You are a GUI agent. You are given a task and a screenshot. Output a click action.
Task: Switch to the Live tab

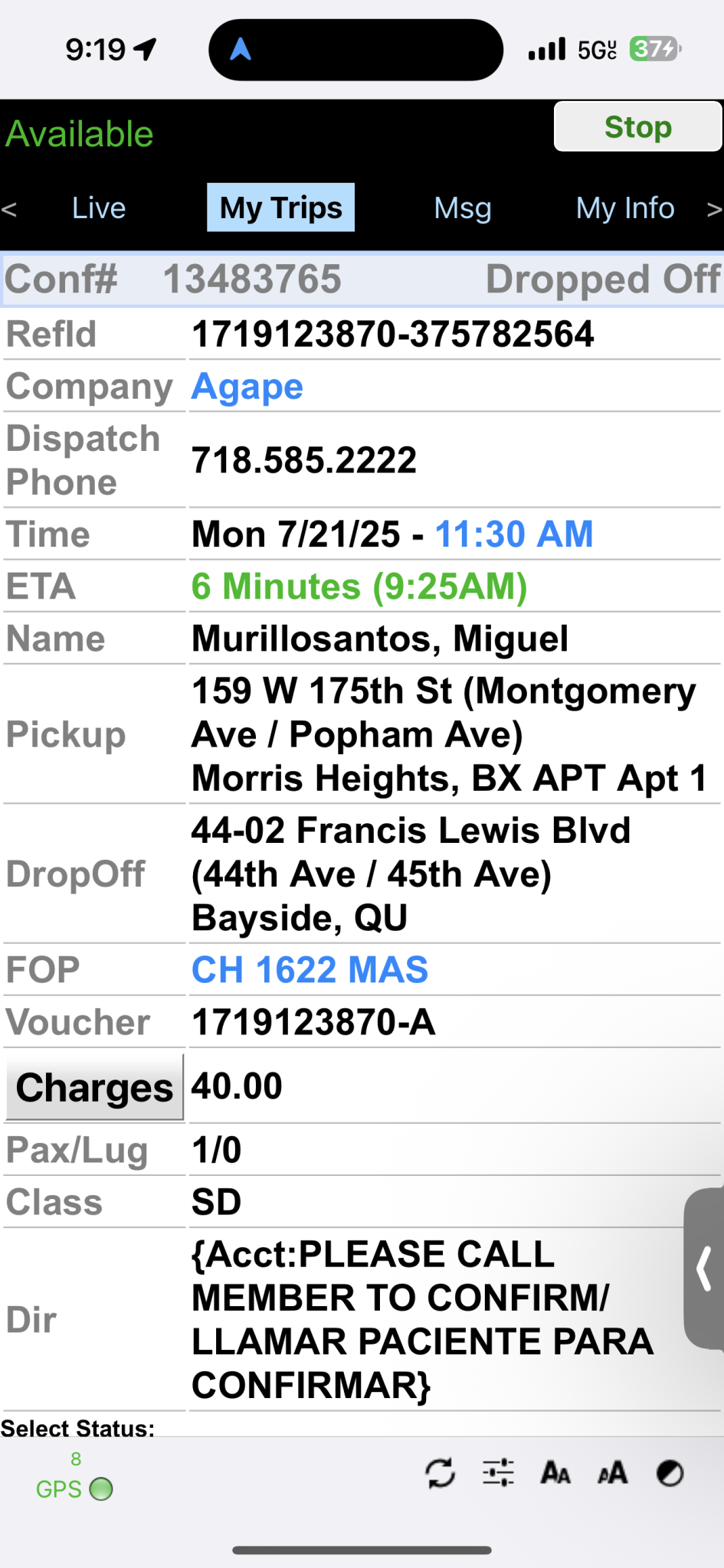click(99, 208)
